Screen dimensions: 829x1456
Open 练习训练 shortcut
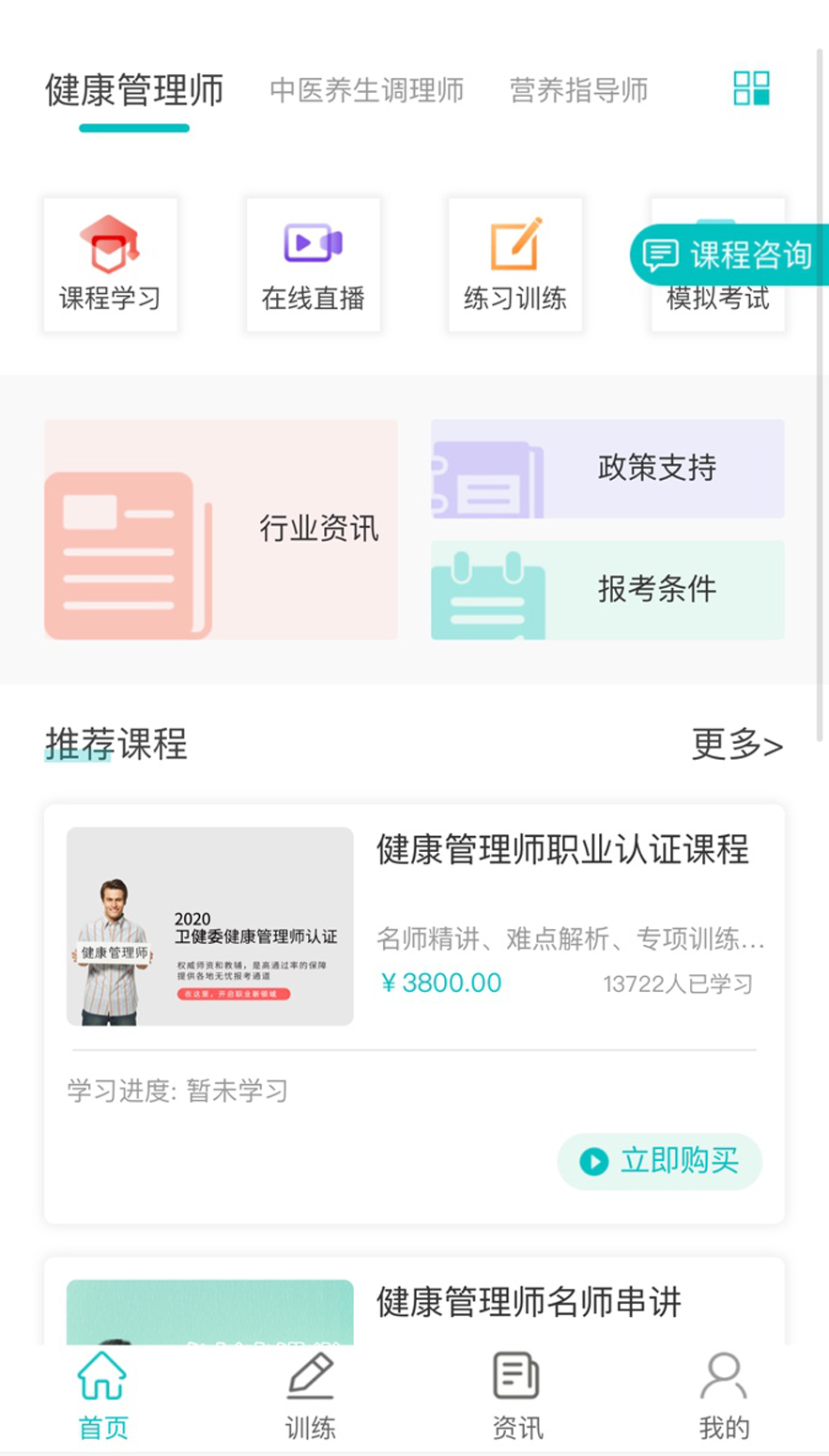click(x=515, y=265)
